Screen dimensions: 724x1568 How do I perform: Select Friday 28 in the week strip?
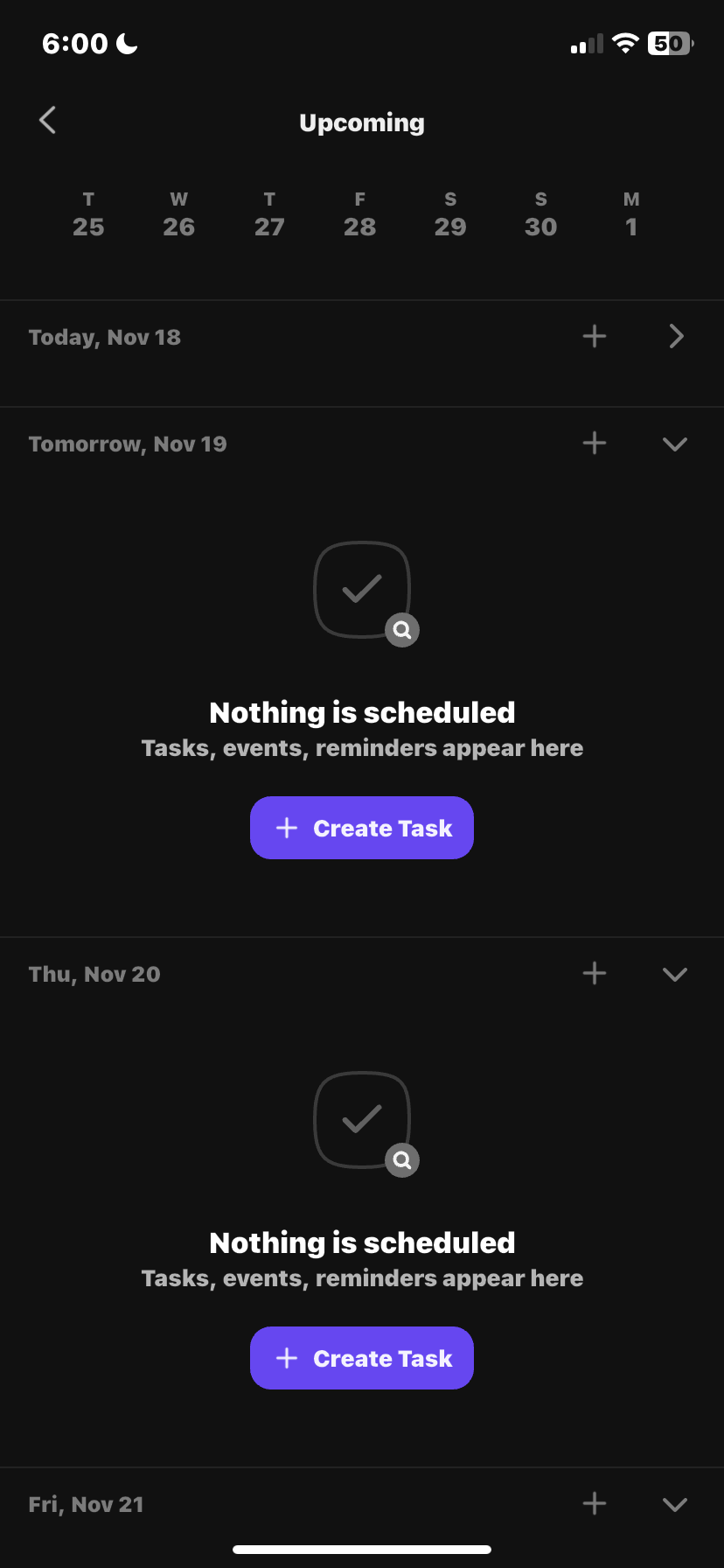coord(359,214)
